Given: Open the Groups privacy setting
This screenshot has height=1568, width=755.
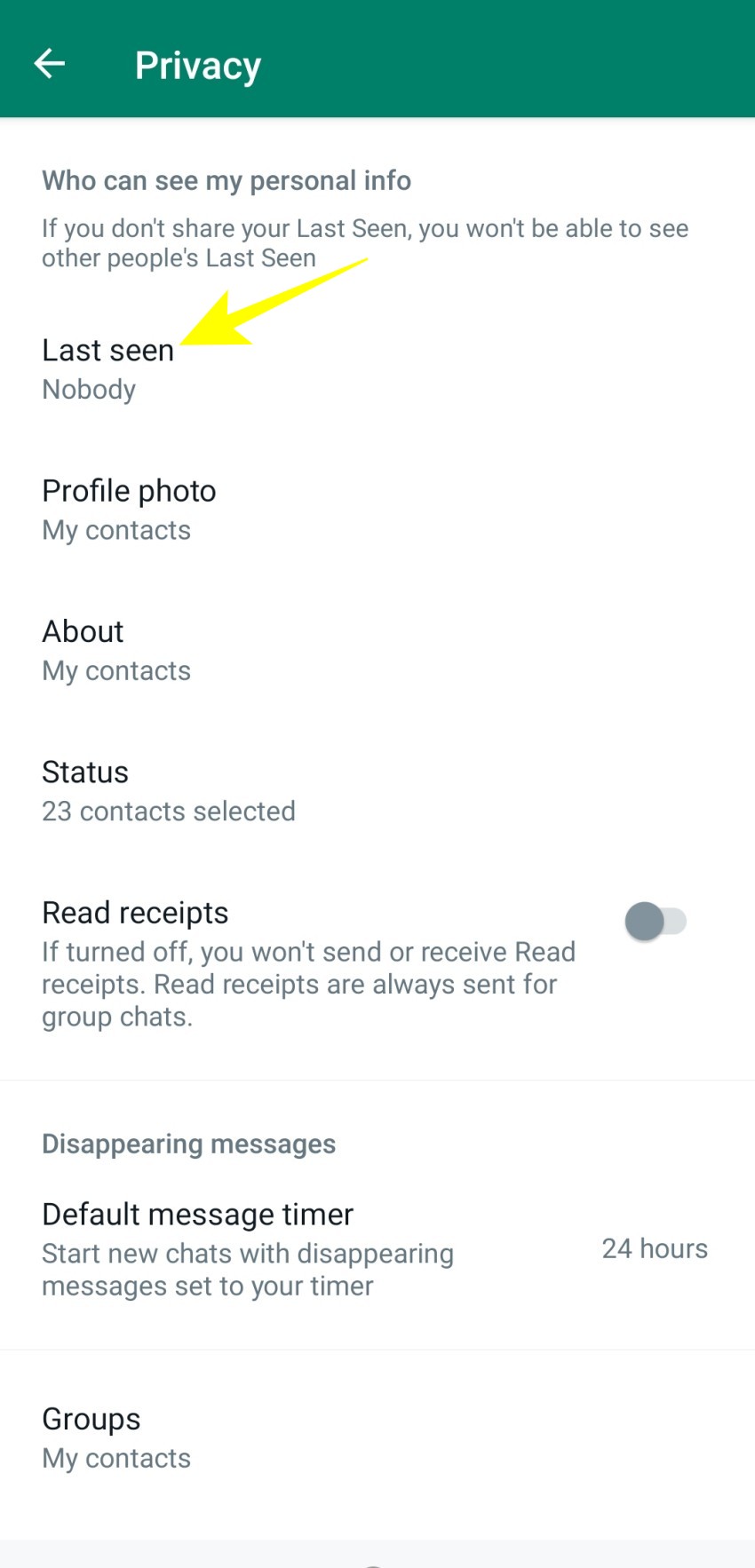Looking at the screenshot, I should click(x=91, y=1418).
